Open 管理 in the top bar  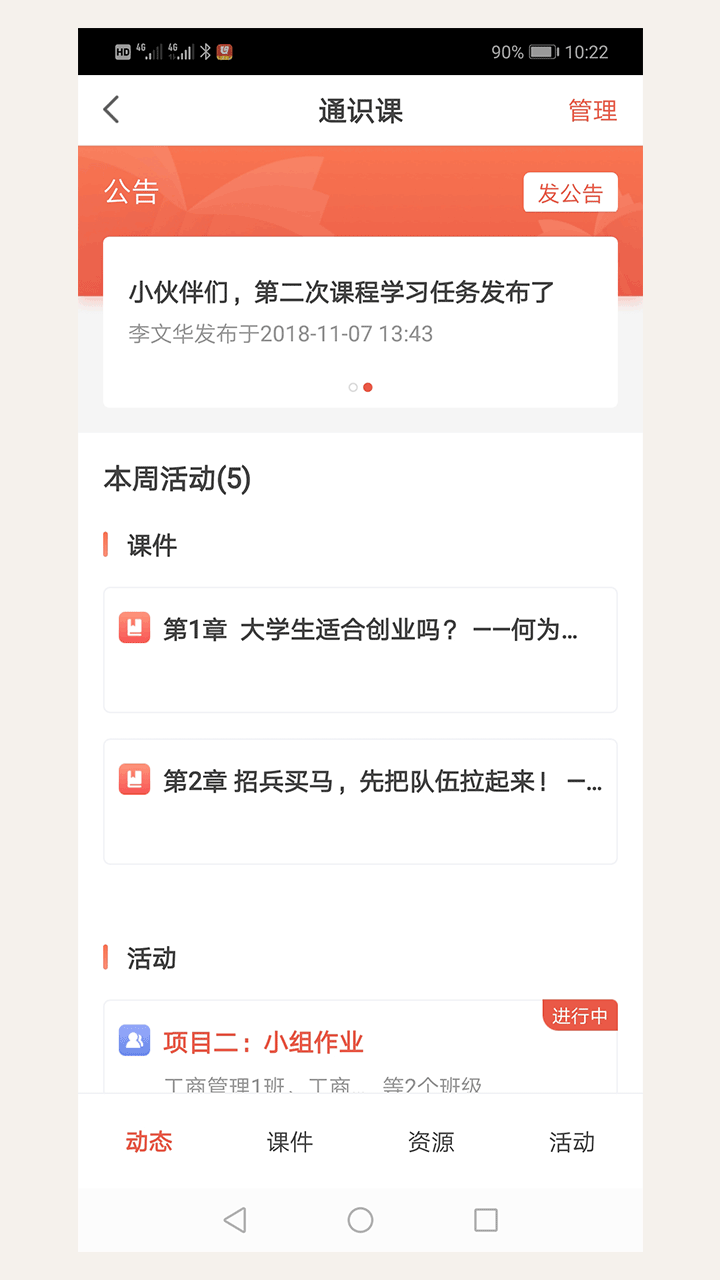click(593, 110)
